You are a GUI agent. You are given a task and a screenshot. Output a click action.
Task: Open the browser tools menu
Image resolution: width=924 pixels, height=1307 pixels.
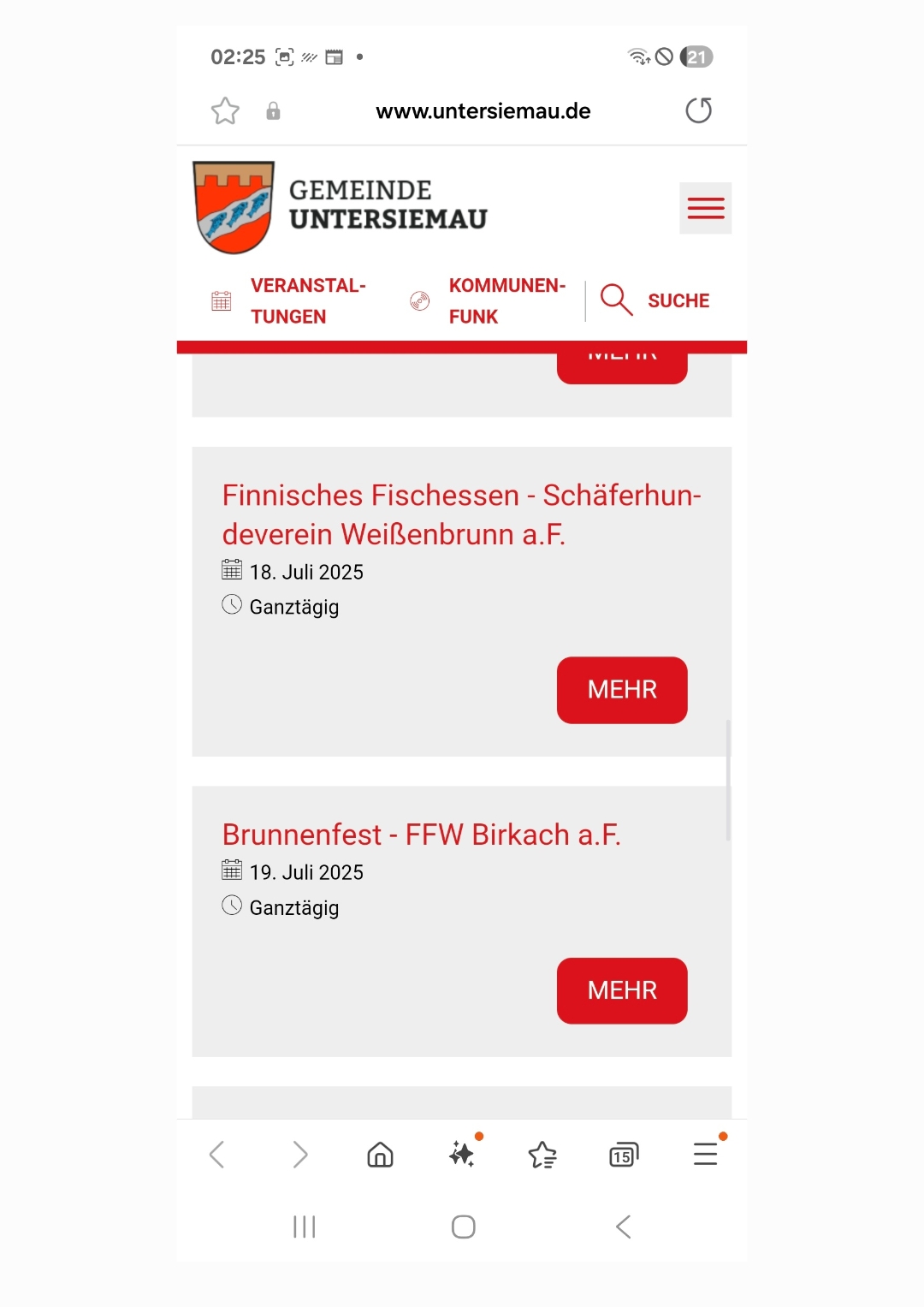click(705, 1155)
